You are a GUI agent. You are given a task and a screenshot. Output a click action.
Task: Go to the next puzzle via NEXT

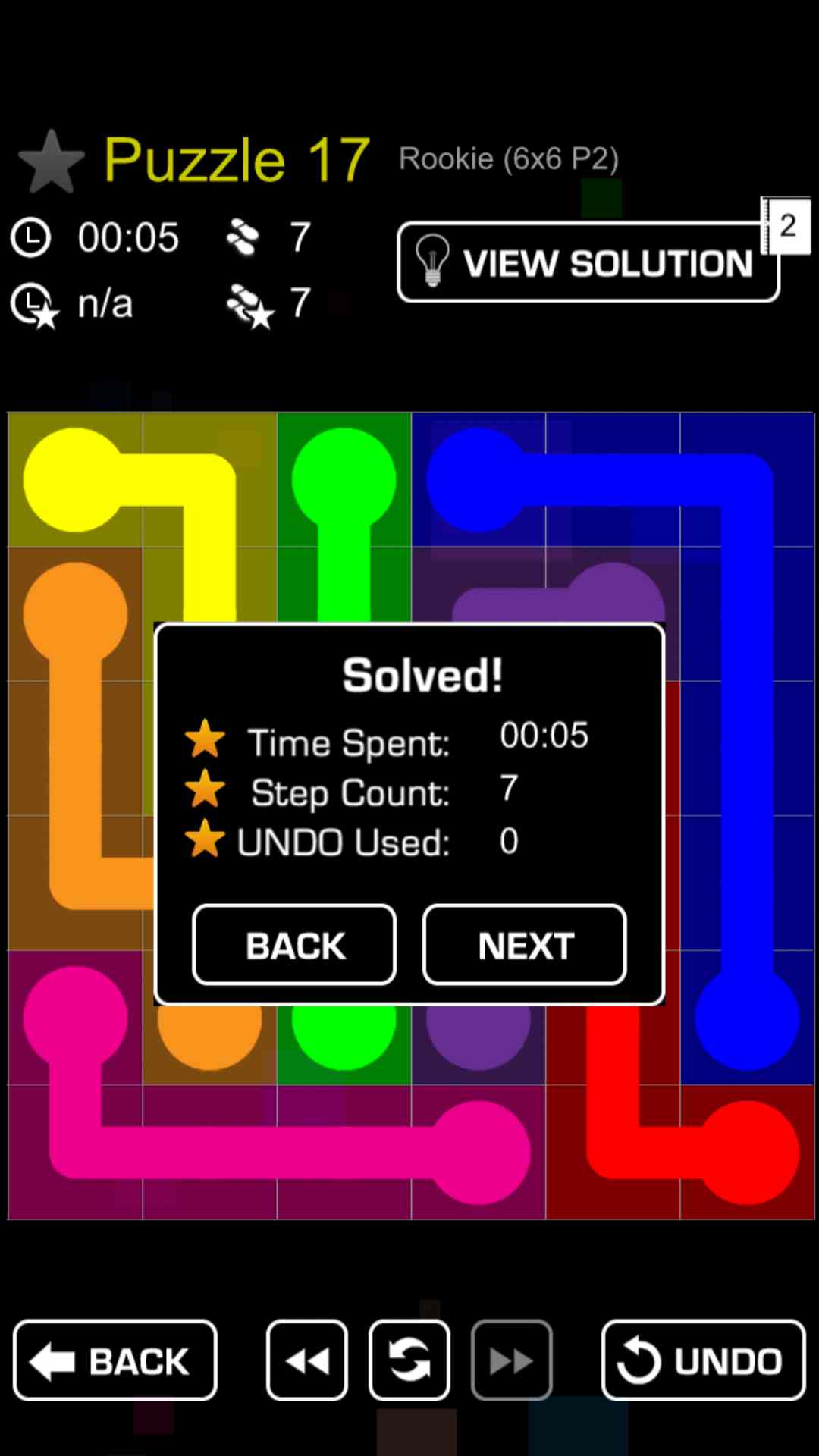pyautogui.click(x=524, y=945)
